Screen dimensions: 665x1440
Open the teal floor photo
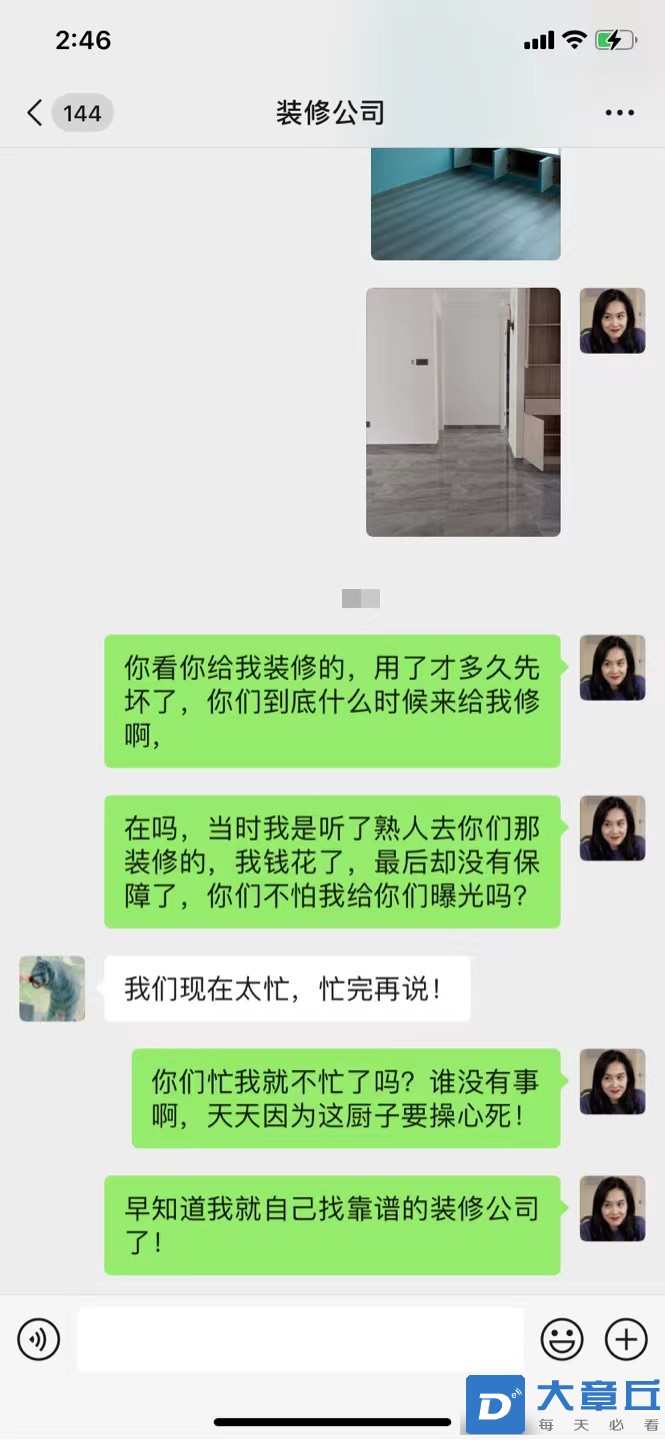coord(465,204)
